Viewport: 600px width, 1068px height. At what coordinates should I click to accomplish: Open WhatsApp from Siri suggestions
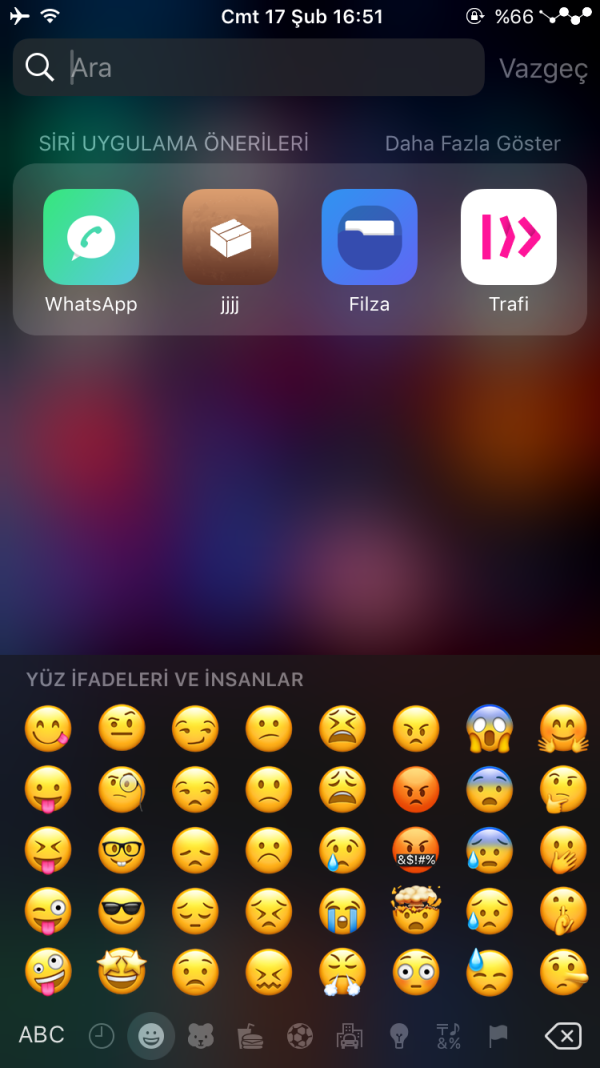click(x=91, y=238)
